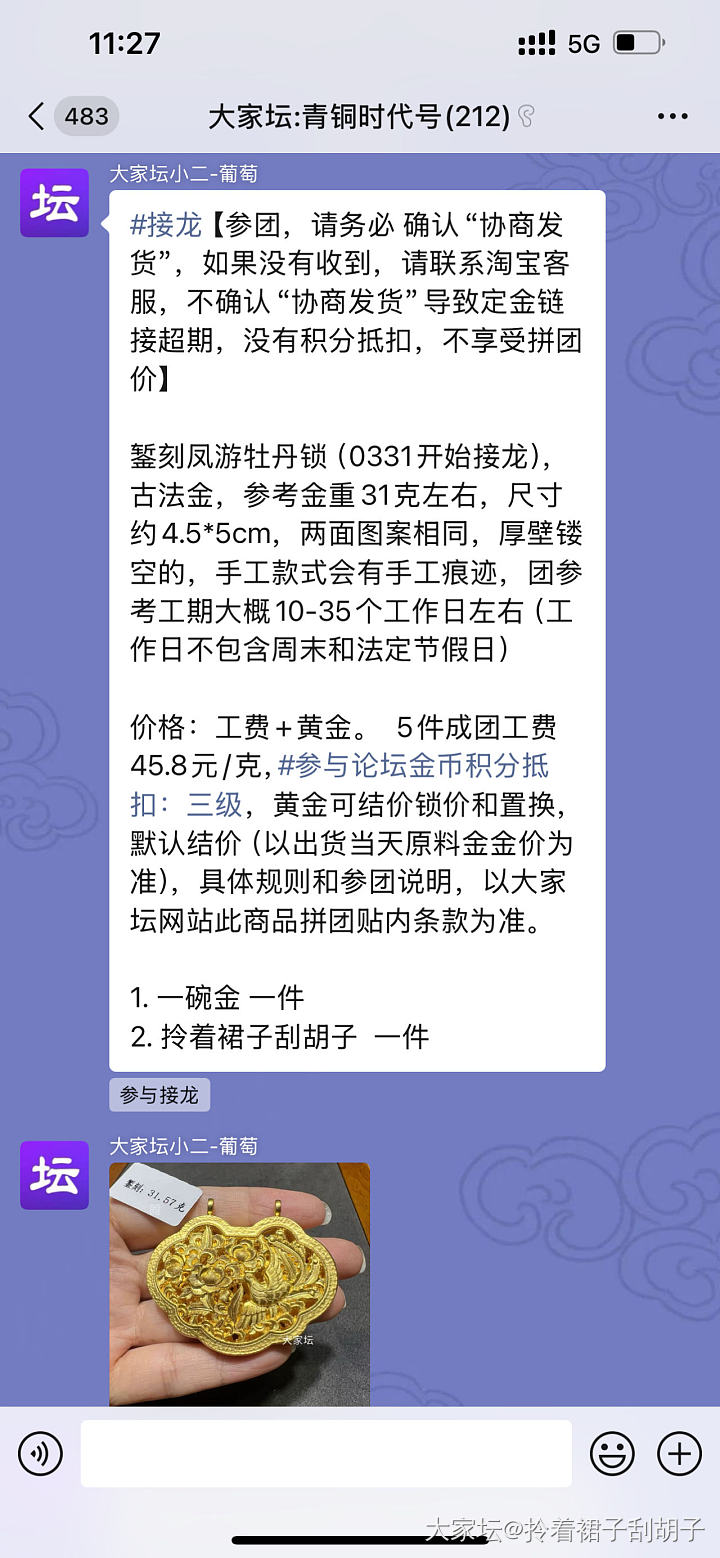Open the emoji picker
720x1558 pixels.
click(611, 1453)
